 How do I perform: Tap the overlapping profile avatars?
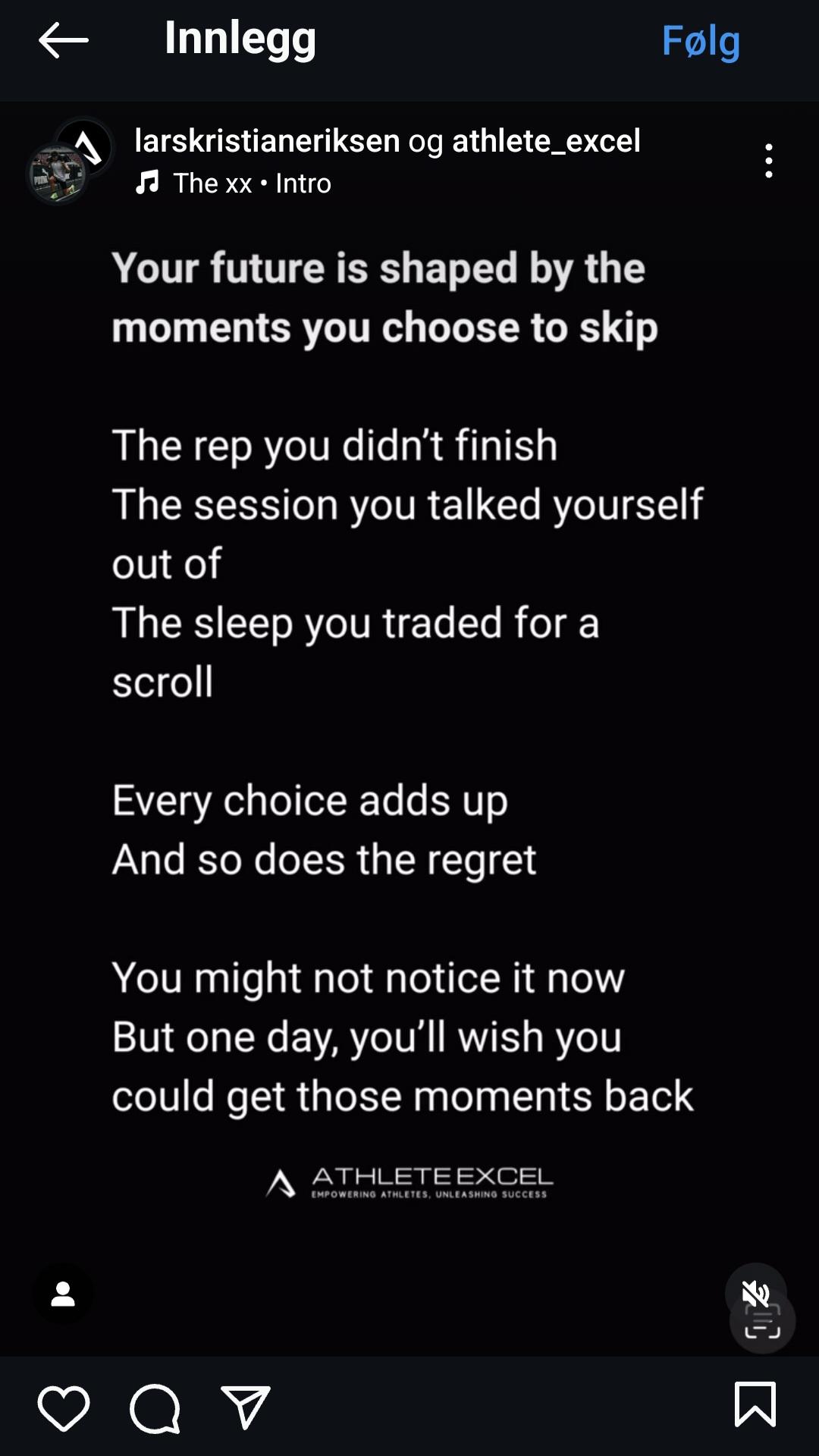[70, 161]
